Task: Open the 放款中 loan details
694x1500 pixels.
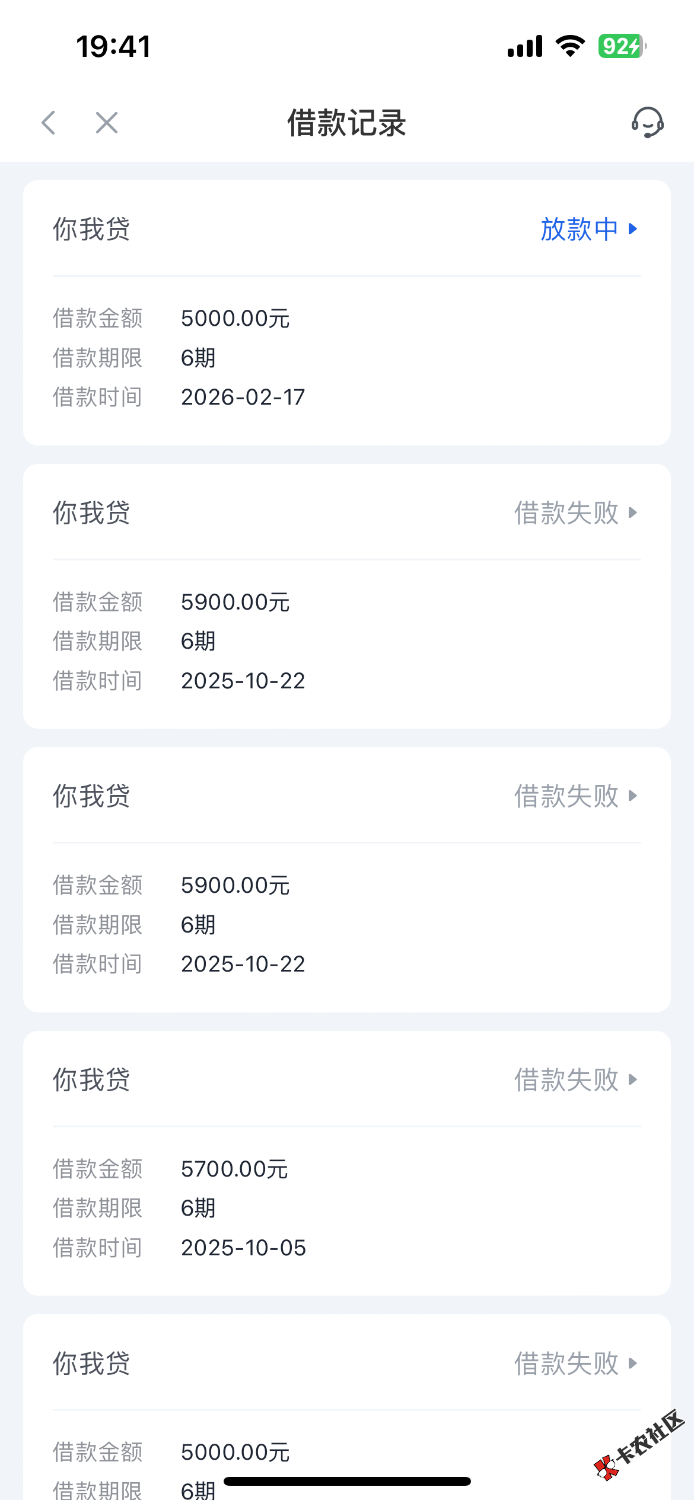Action: click(588, 229)
